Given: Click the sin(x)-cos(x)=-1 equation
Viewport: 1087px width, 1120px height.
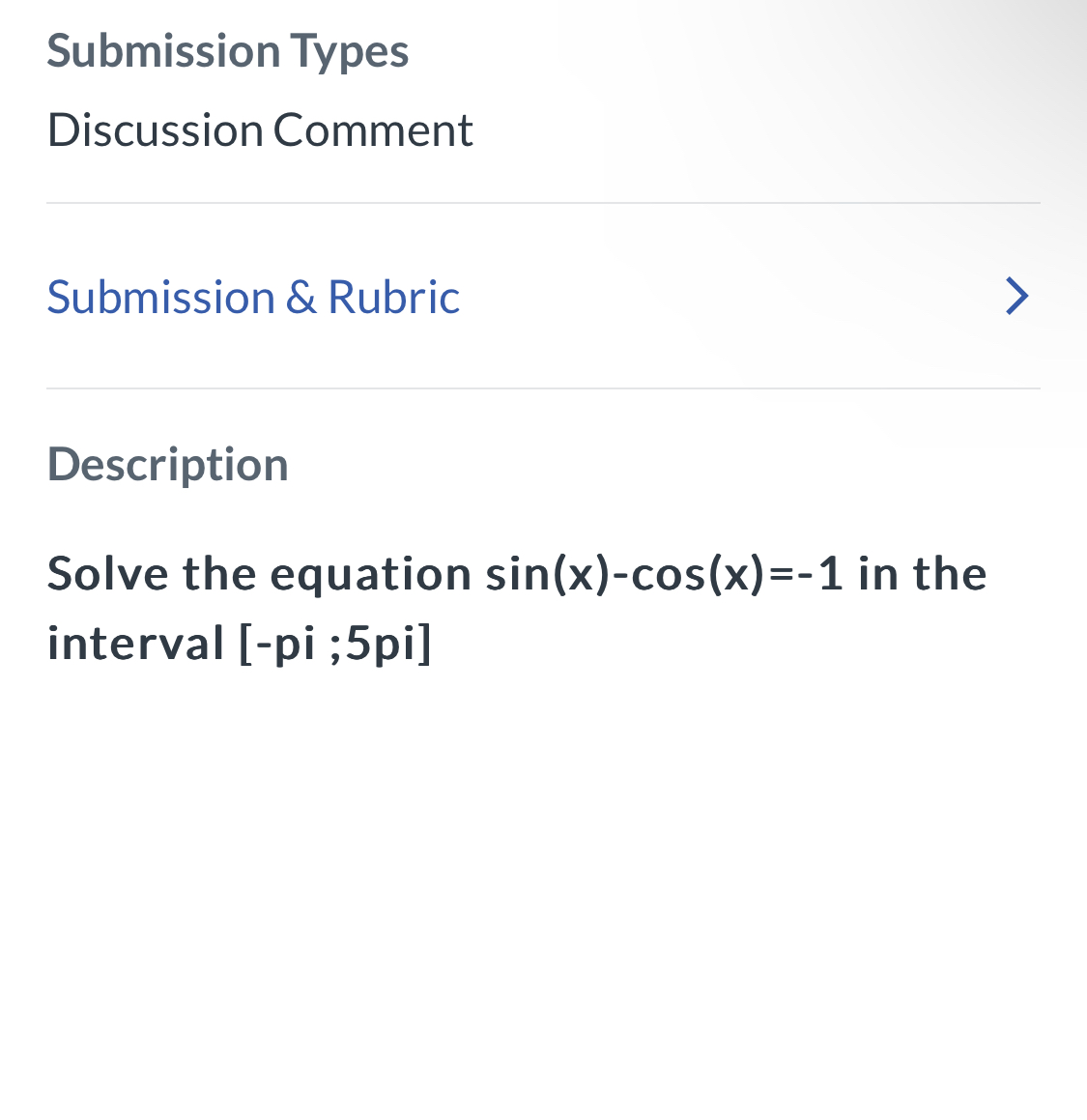Looking at the screenshot, I should pos(667,572).
